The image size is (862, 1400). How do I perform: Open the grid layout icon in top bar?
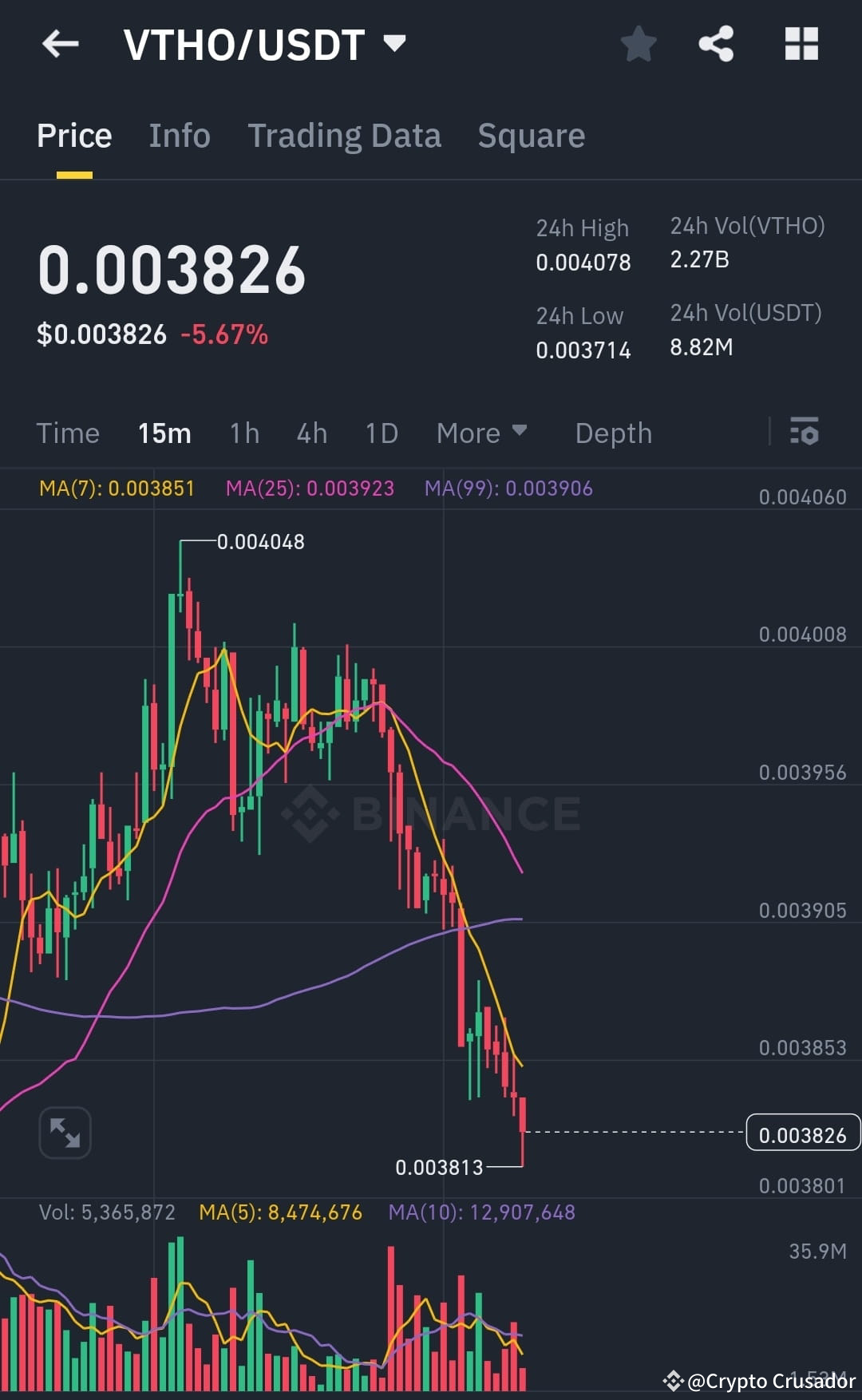point(801,44)
